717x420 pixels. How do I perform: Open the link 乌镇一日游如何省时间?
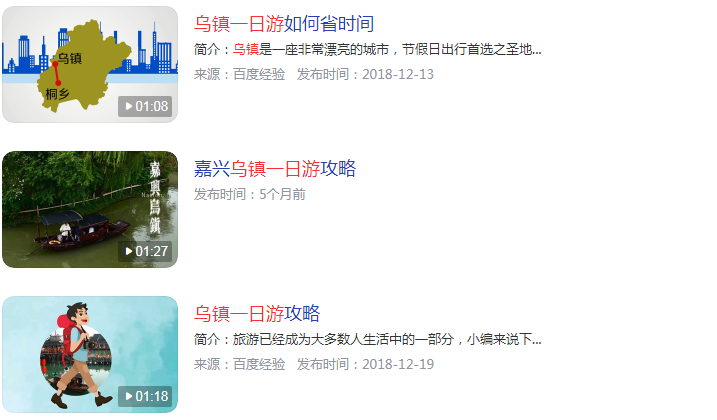click(x=284, y=24)
